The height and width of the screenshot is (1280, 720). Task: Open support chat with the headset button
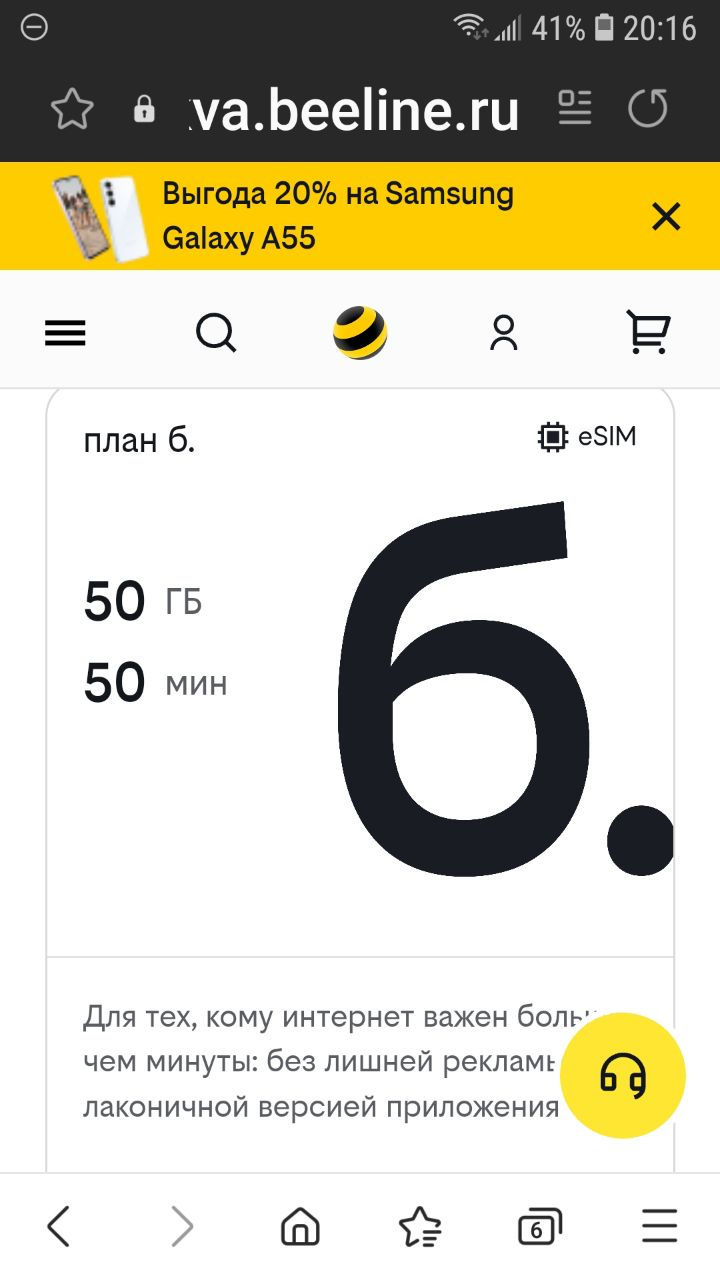coord(622,1075)
